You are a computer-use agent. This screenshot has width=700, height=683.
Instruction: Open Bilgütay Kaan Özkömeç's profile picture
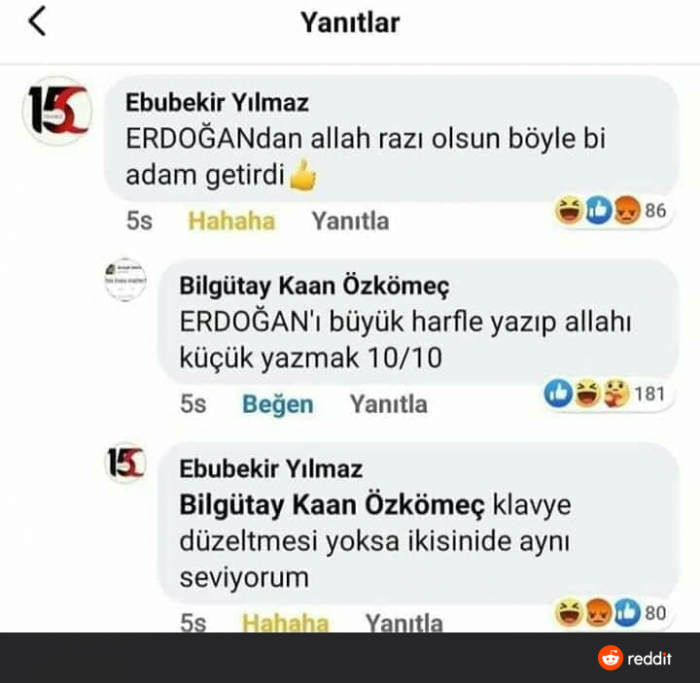coord(126,283)
